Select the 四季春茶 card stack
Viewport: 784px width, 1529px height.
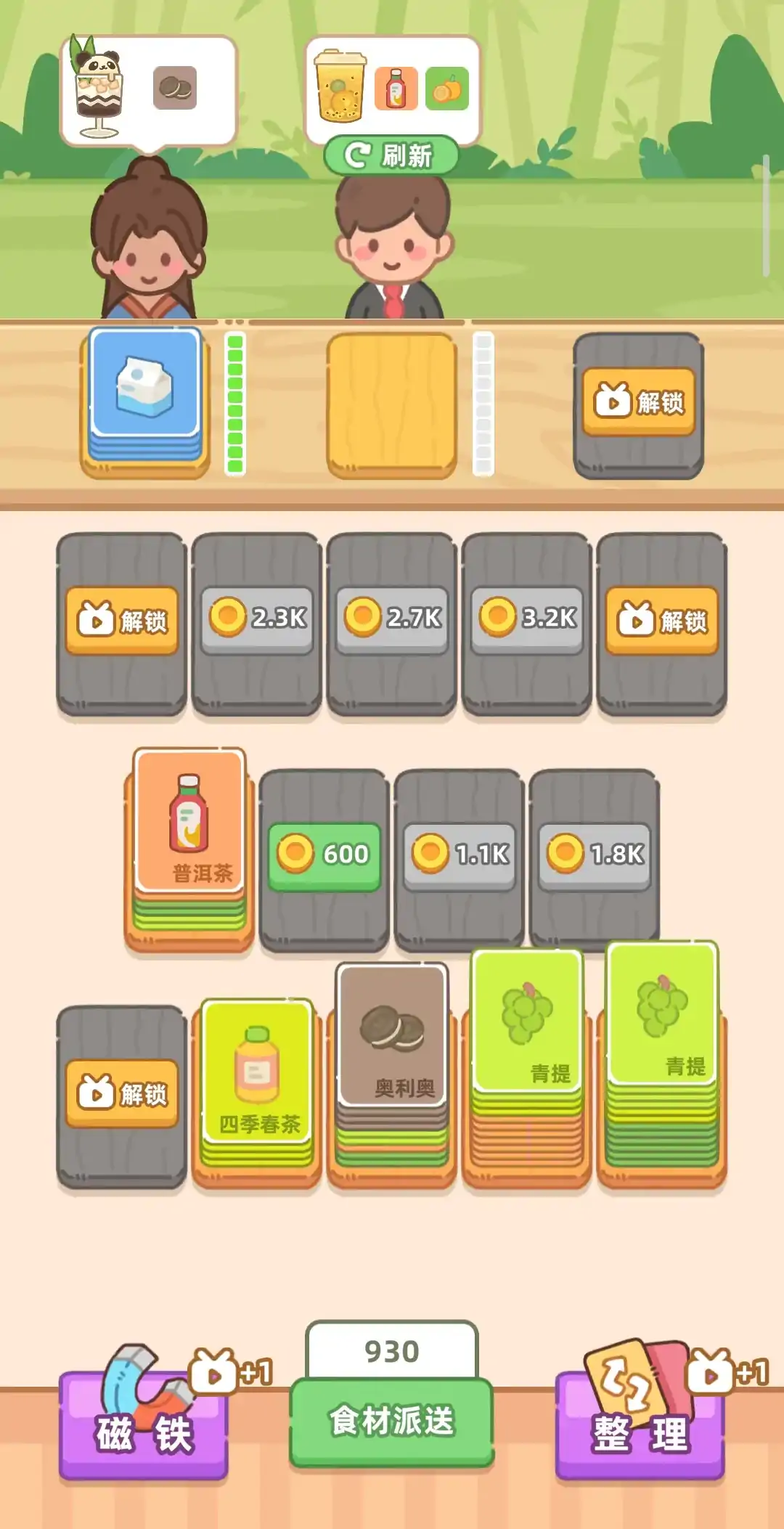click(x=257, y=1075)
